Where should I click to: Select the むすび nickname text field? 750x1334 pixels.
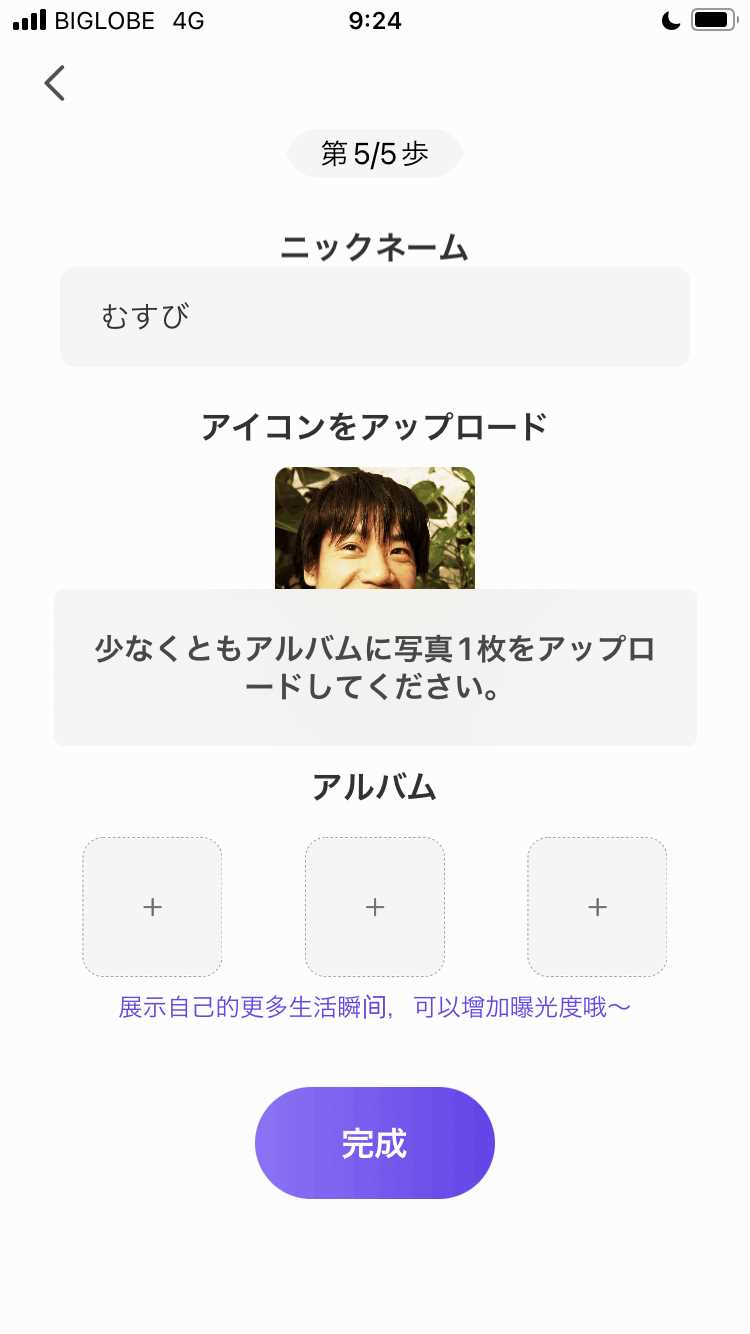375,316
